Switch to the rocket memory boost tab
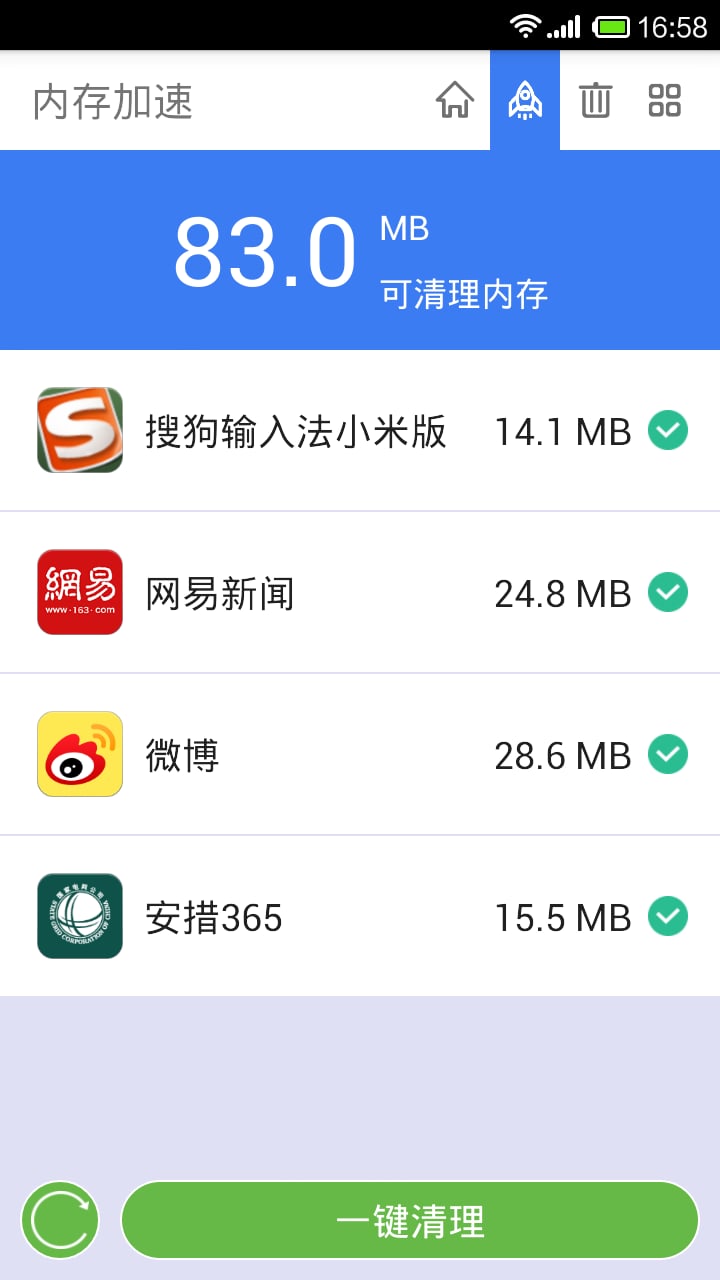 coord(525,100)
